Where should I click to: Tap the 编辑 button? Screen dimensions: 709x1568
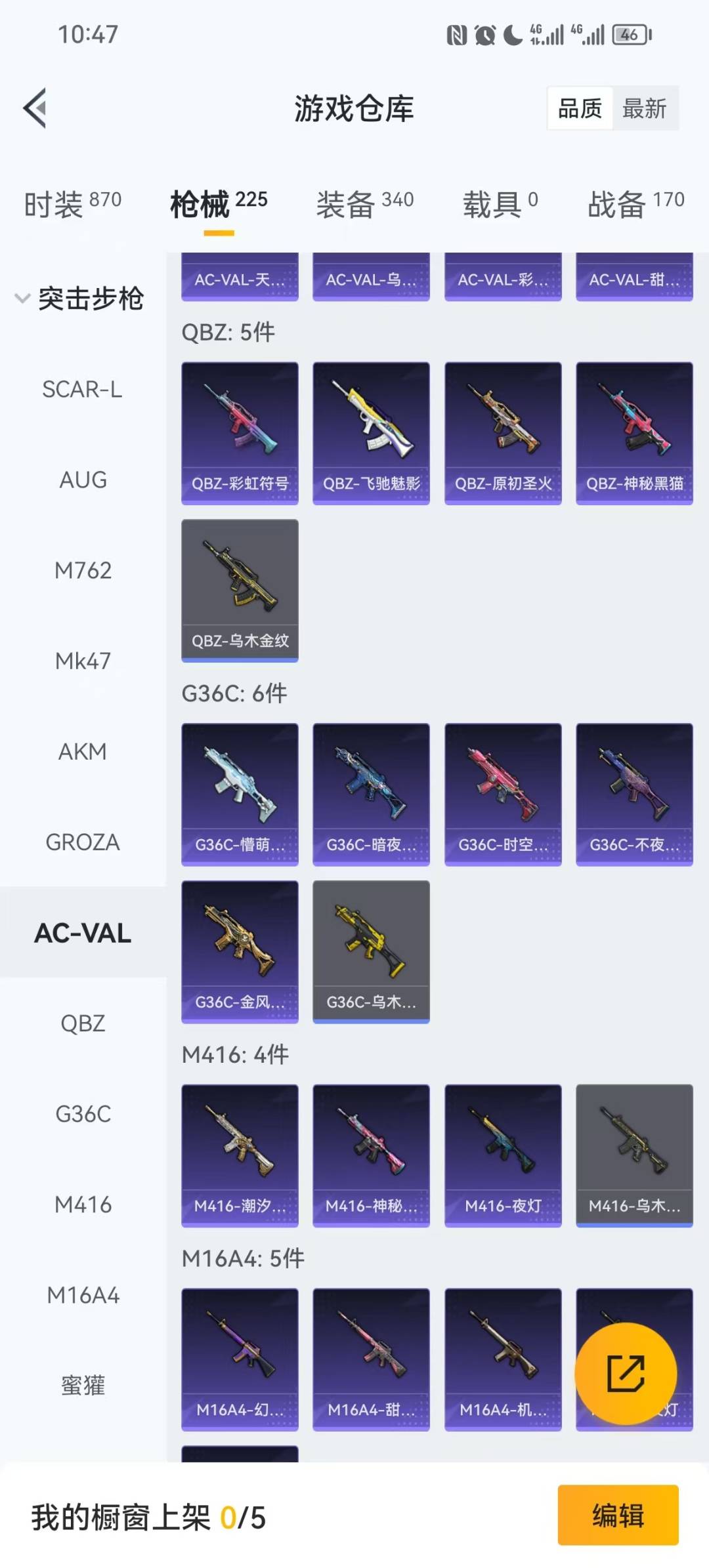click(x=618, y=1516)
